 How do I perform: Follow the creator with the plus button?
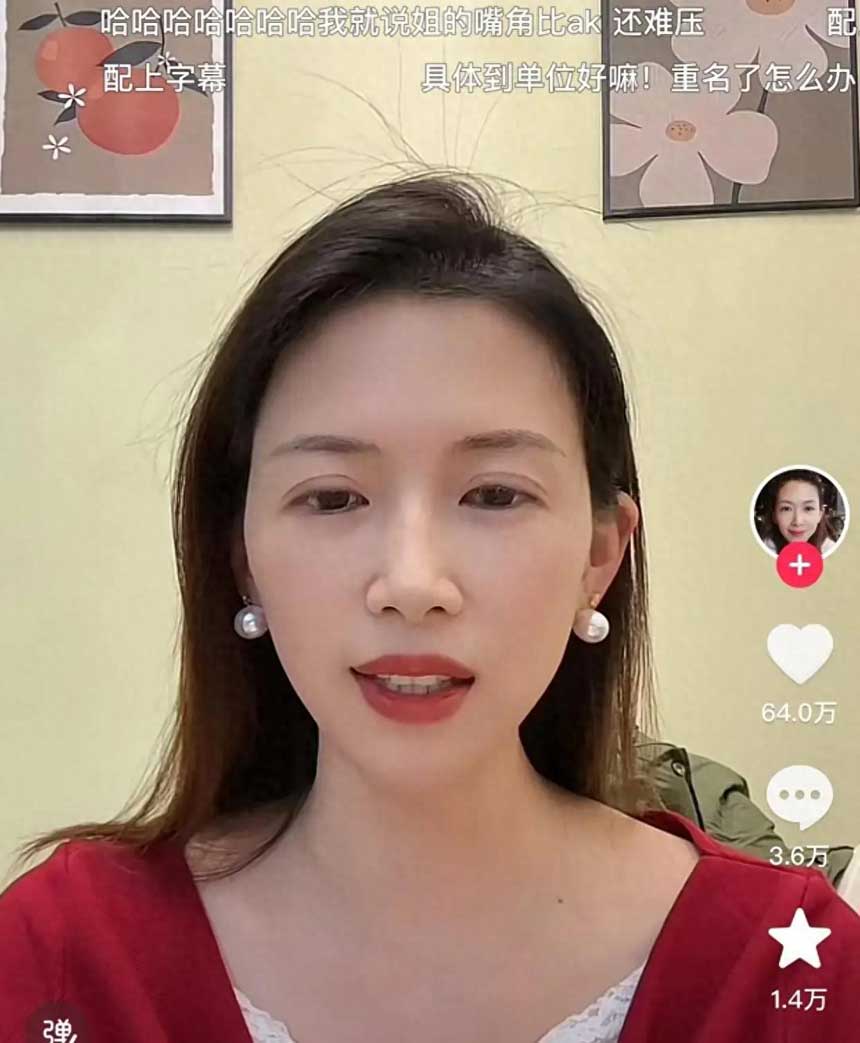(799, 566)
